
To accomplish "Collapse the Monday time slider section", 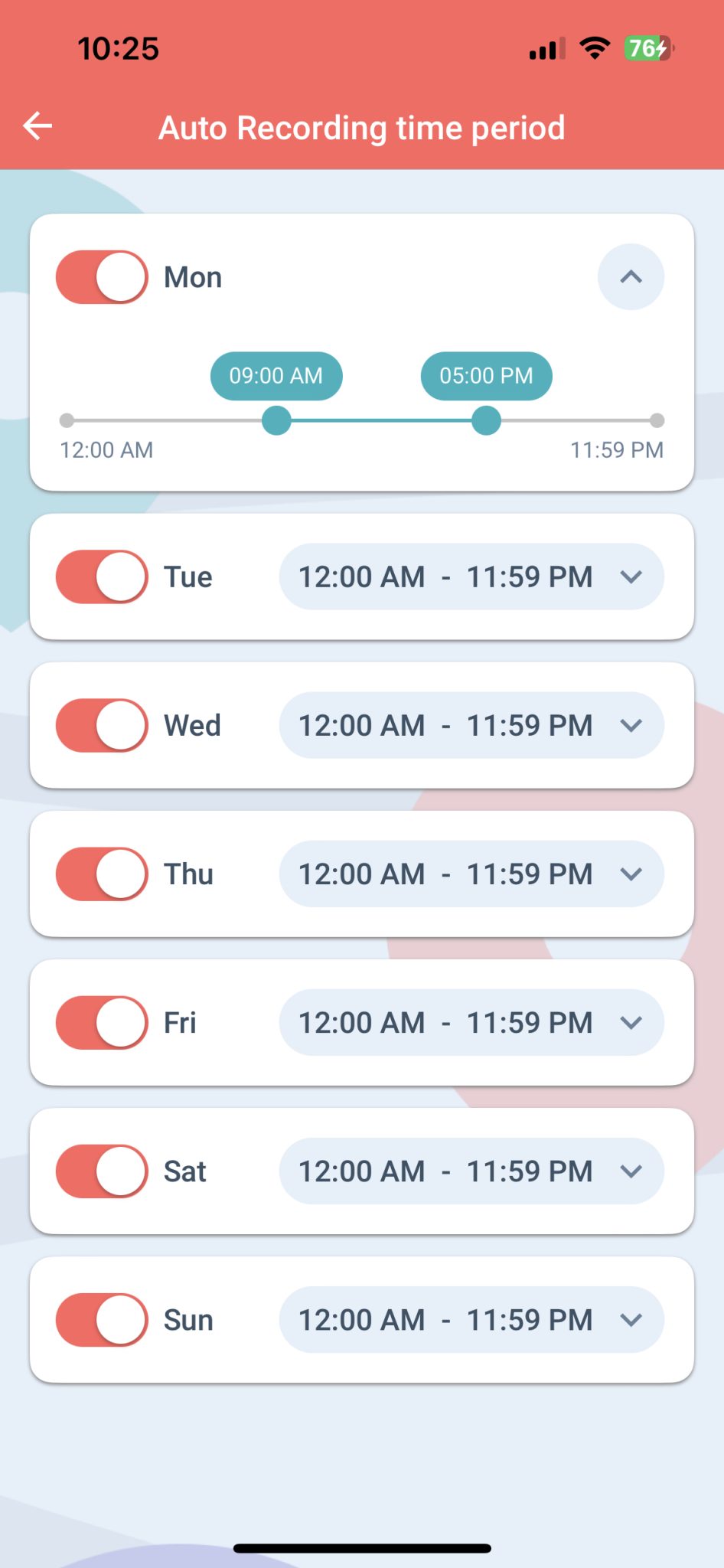I will [630, 277].
